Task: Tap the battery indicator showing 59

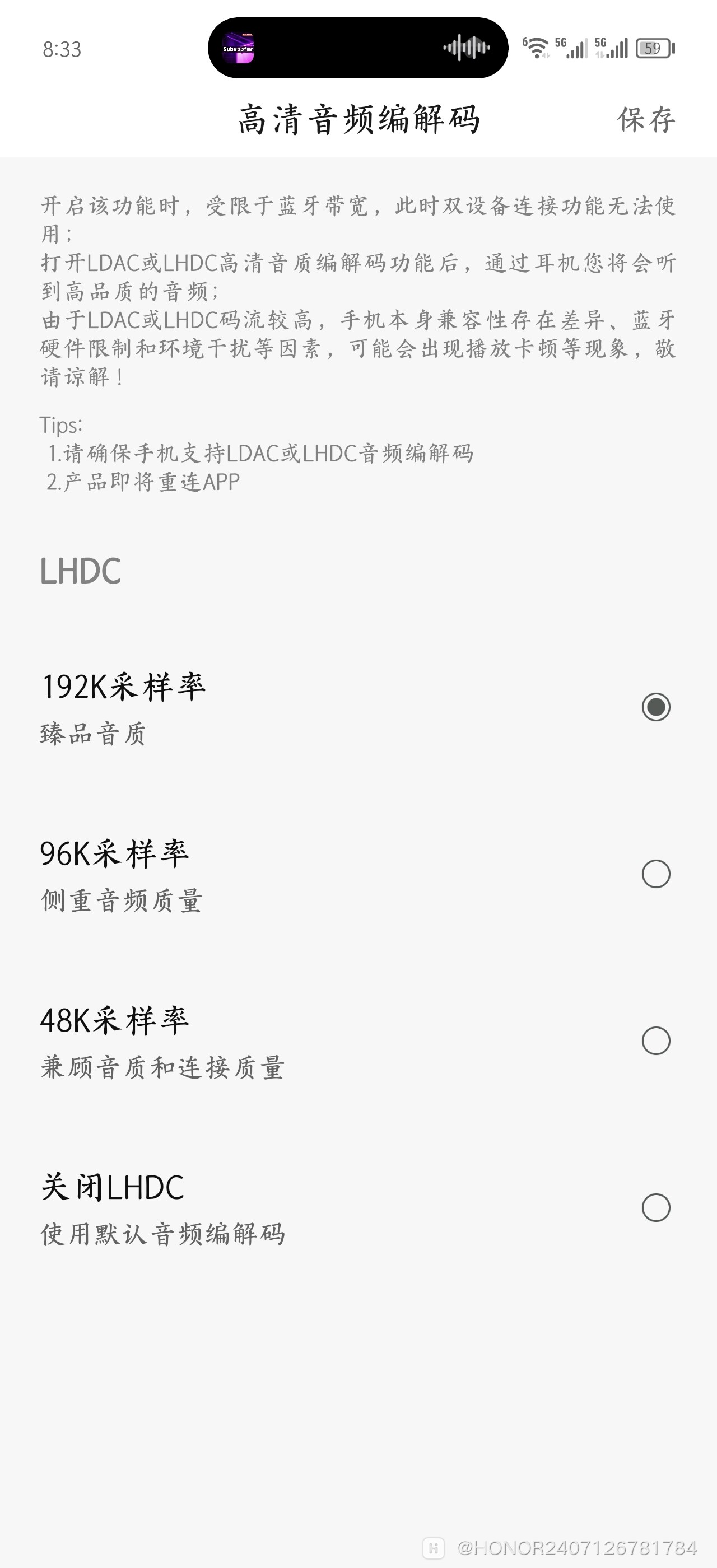Action: (653, 48)
